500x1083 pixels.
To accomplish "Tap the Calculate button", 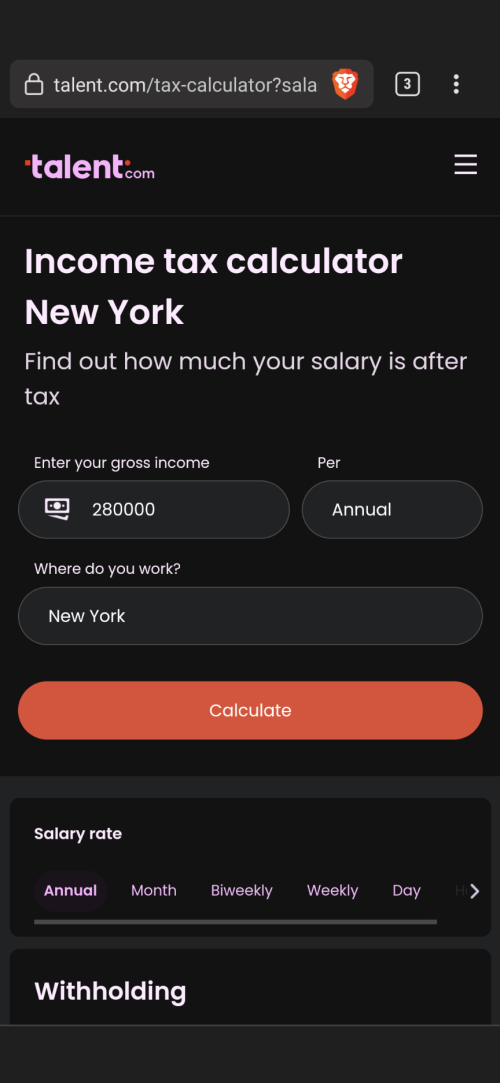I will tap(250, 711).
